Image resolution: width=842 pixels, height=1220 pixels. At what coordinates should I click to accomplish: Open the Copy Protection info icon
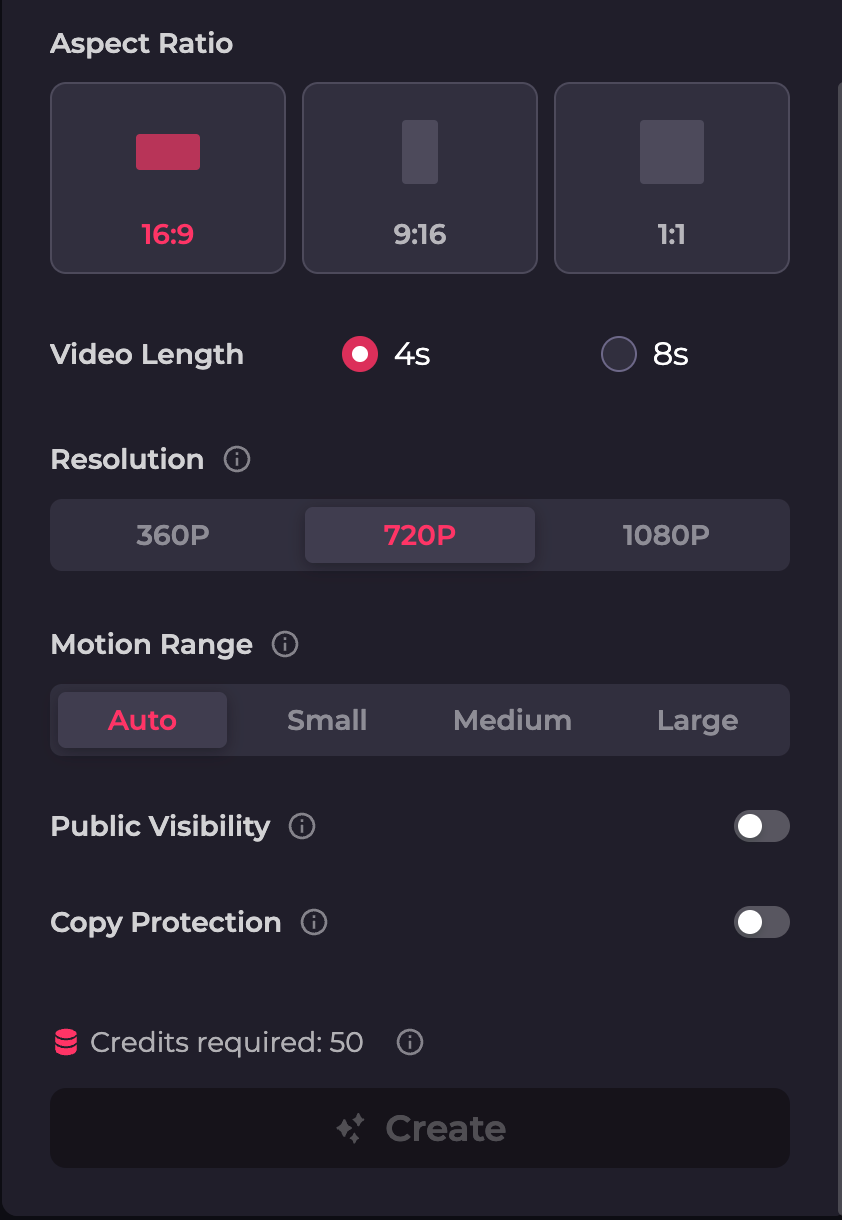(x=314, y=922)
